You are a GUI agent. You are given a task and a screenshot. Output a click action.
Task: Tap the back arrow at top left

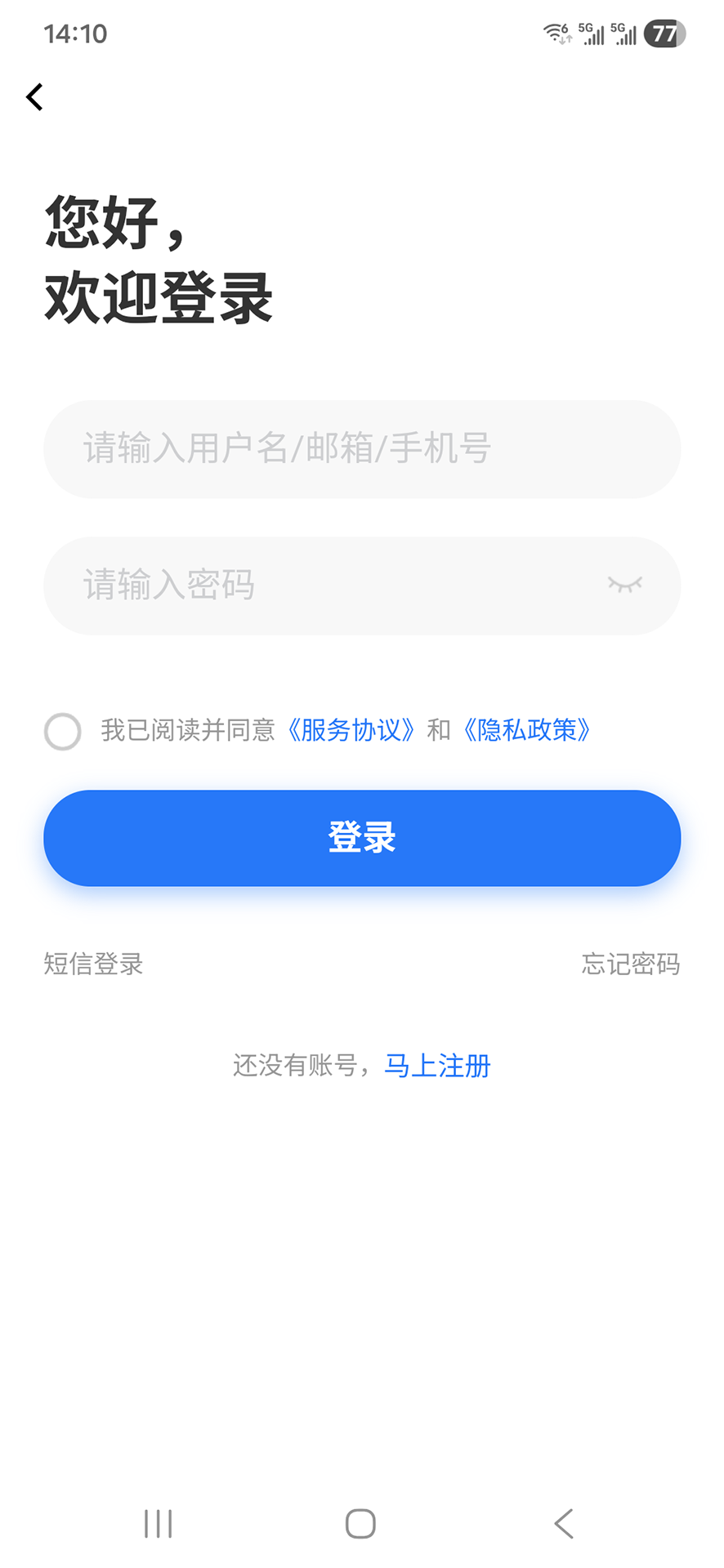(x=35, y=97)
